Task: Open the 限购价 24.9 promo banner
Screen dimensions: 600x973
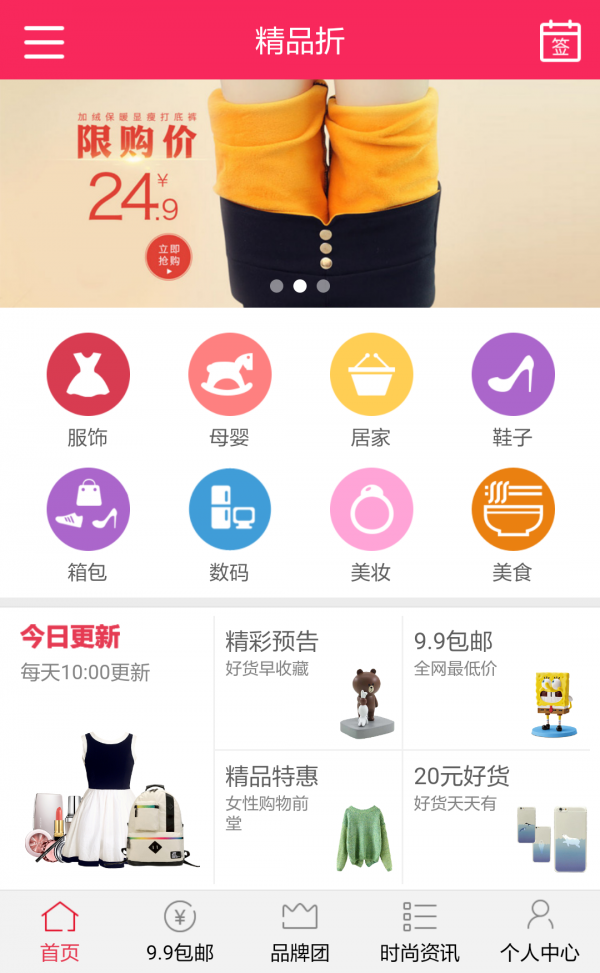Action: pyautogui.click(x=300, y=193)
